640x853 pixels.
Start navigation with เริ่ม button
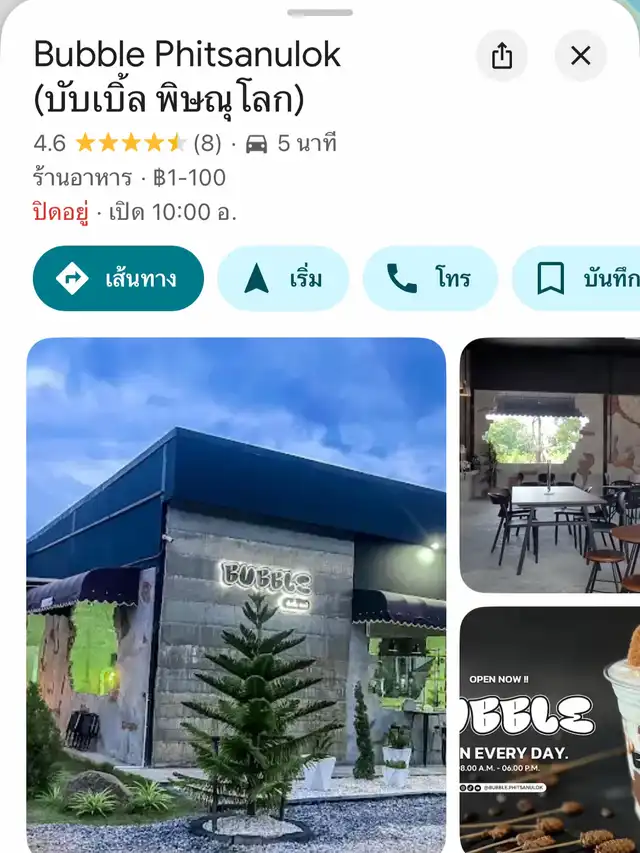point(283,279)
